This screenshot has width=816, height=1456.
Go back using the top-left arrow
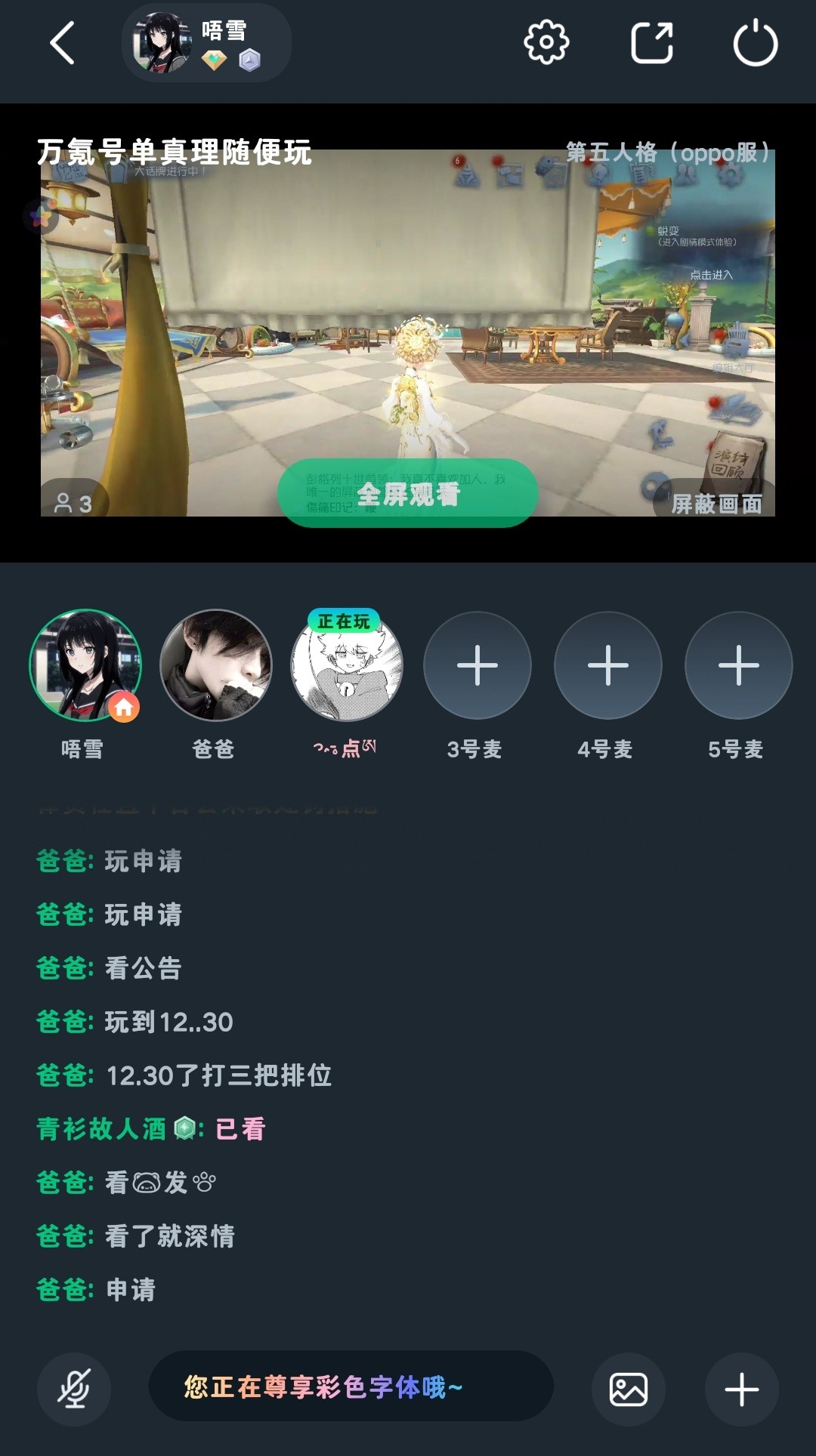pos(63,43)
